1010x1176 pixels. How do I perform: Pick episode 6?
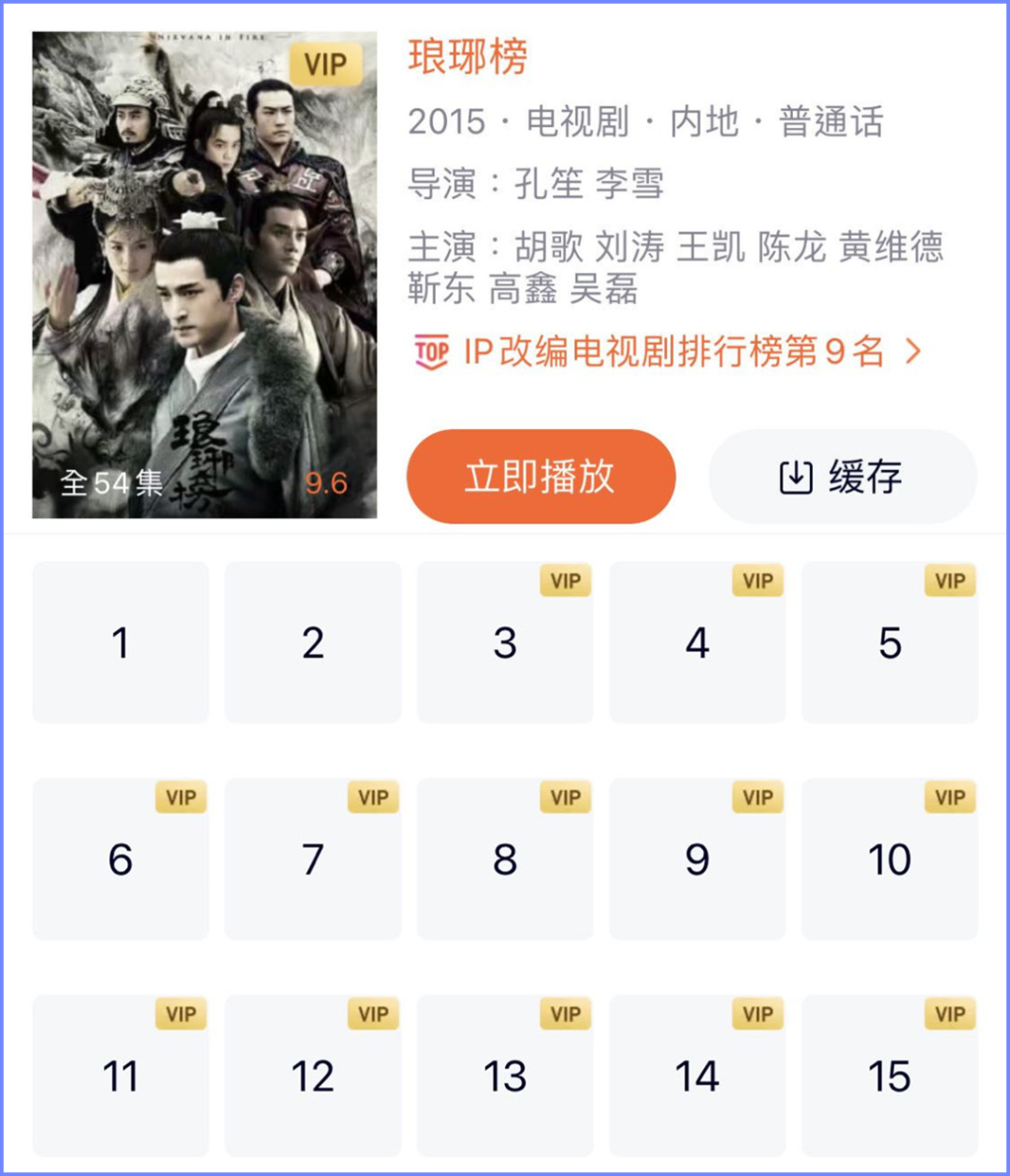[121, 859]
